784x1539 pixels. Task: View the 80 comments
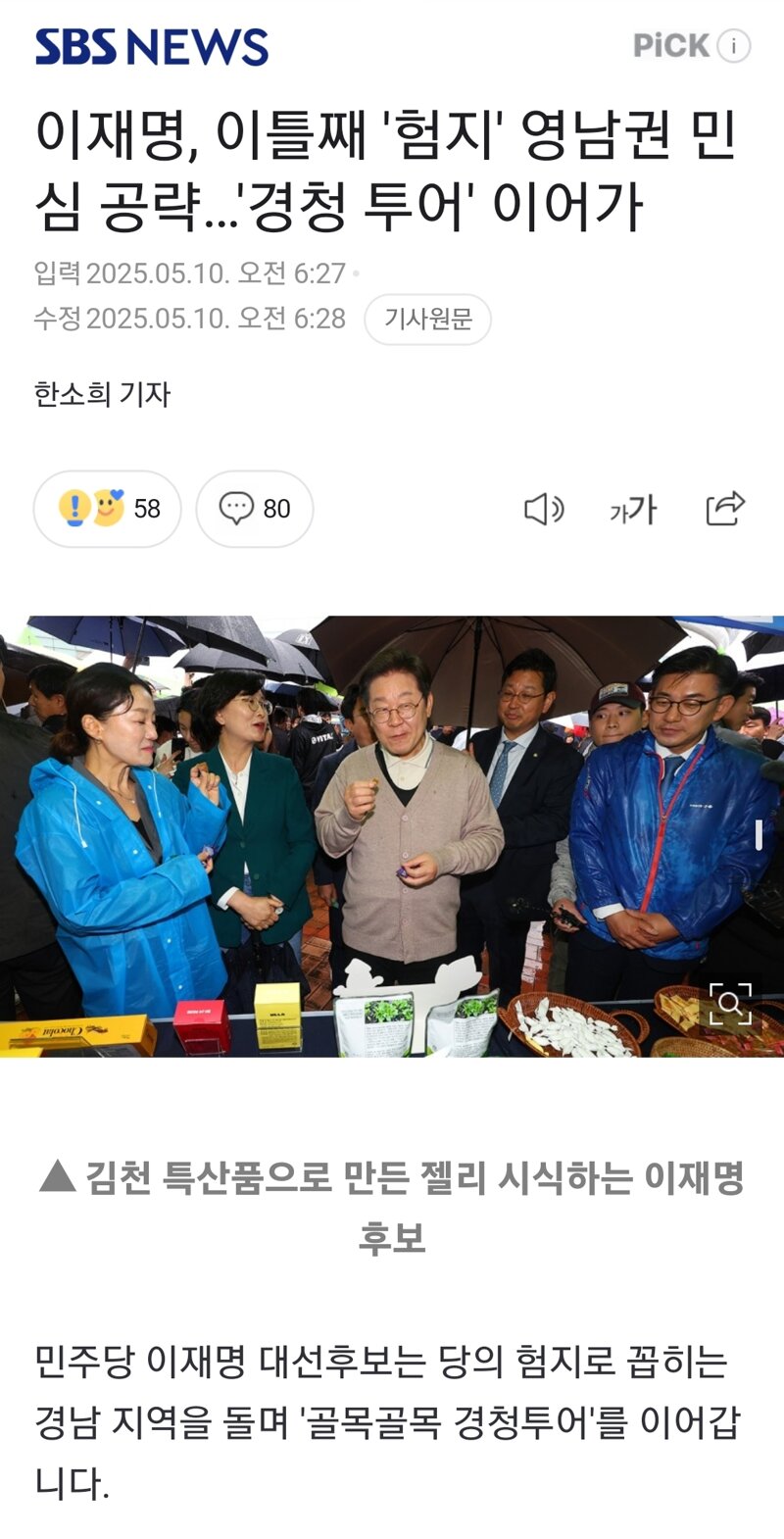[255, 509]
